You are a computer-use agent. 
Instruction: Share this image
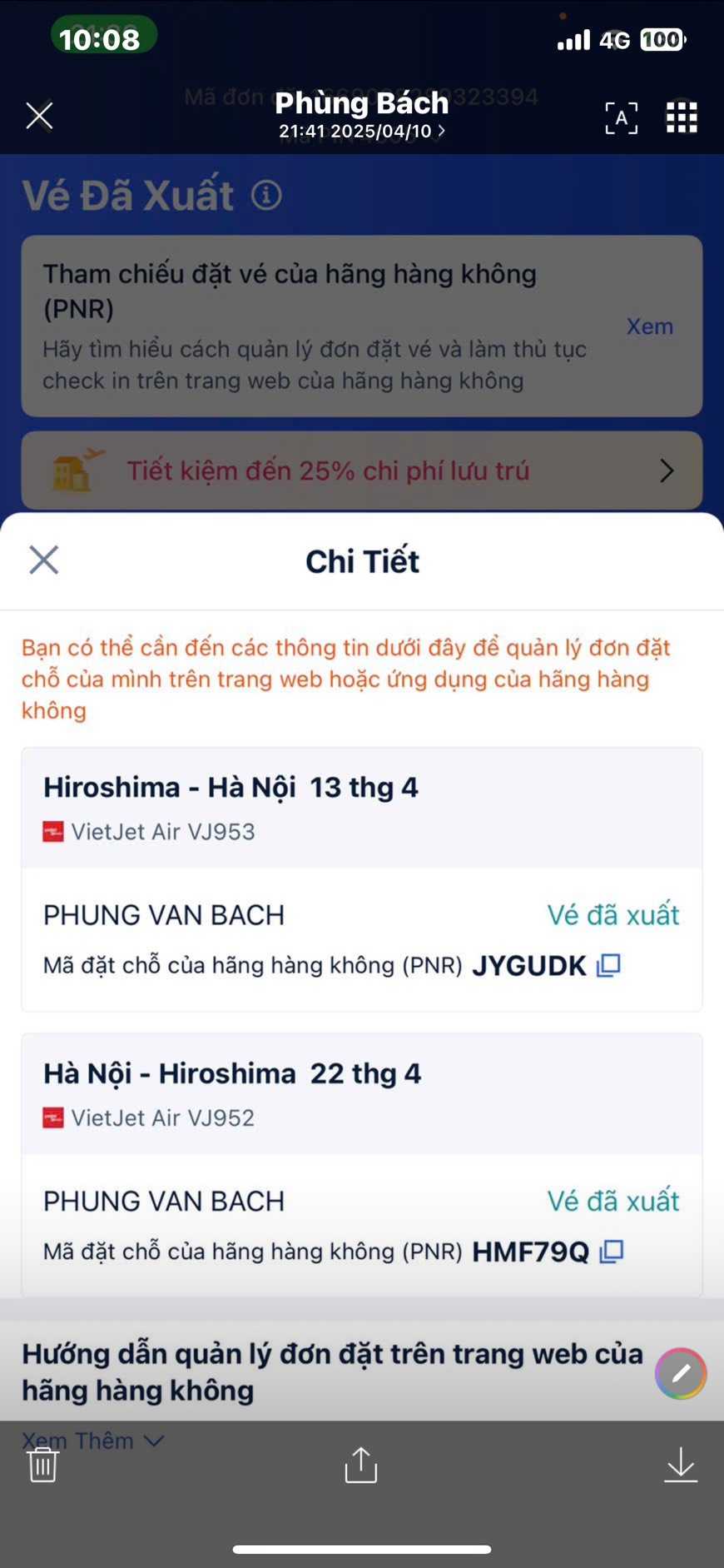(x=361, y=1465)
